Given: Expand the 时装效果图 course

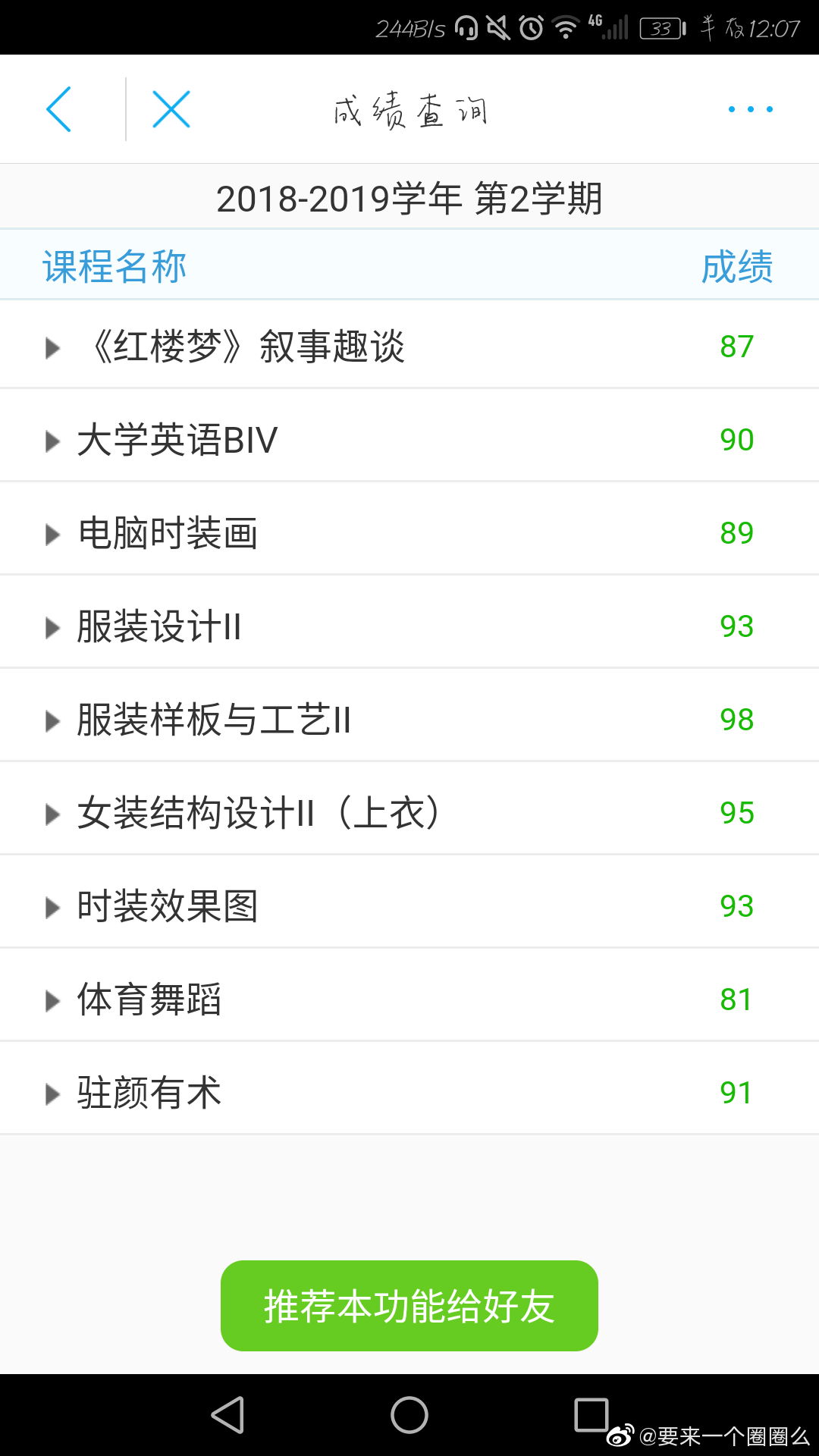Looking at the screenshot, I should pyautogui.click(x=409, y=906).
